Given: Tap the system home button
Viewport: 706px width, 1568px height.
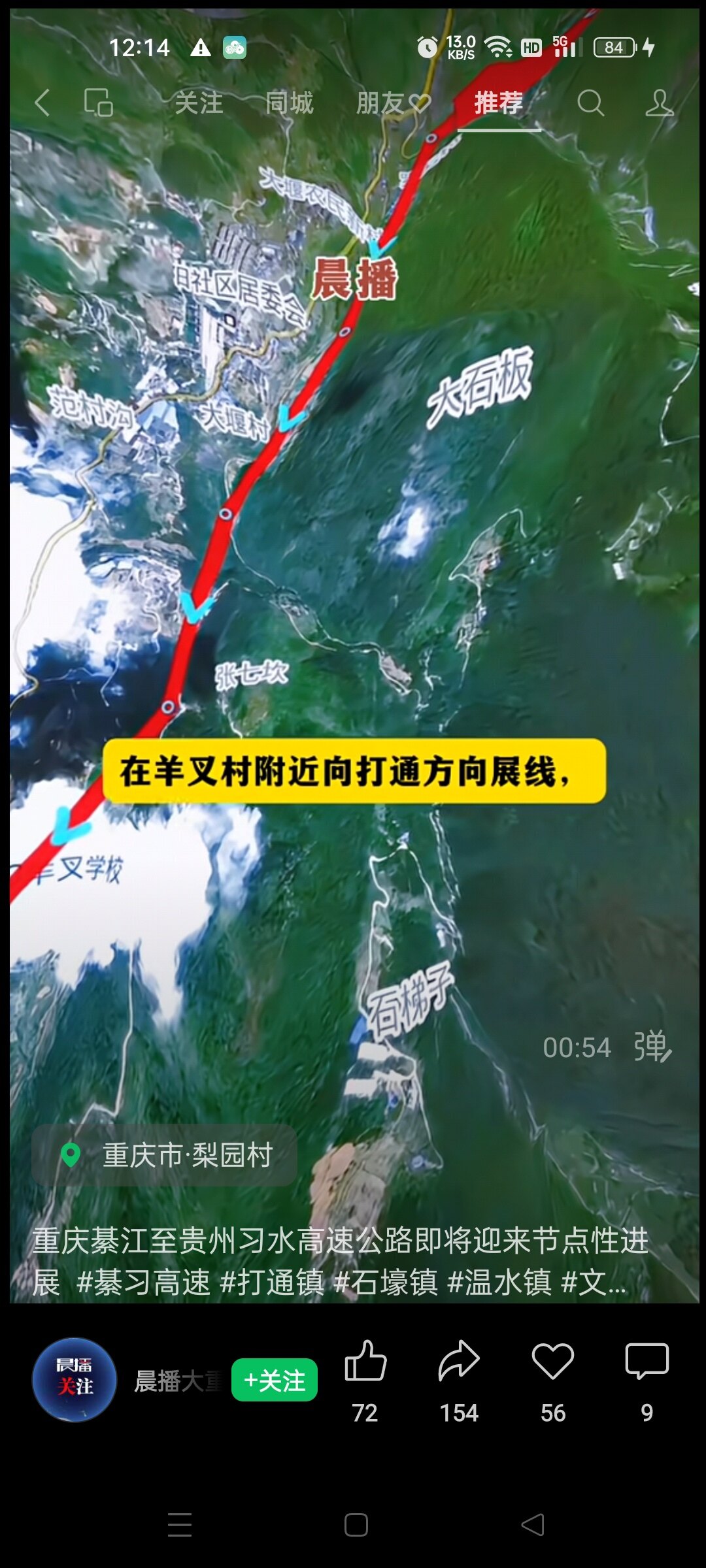Looking at the screenshot, I should pyautogui.click(x=356, y=1525).
